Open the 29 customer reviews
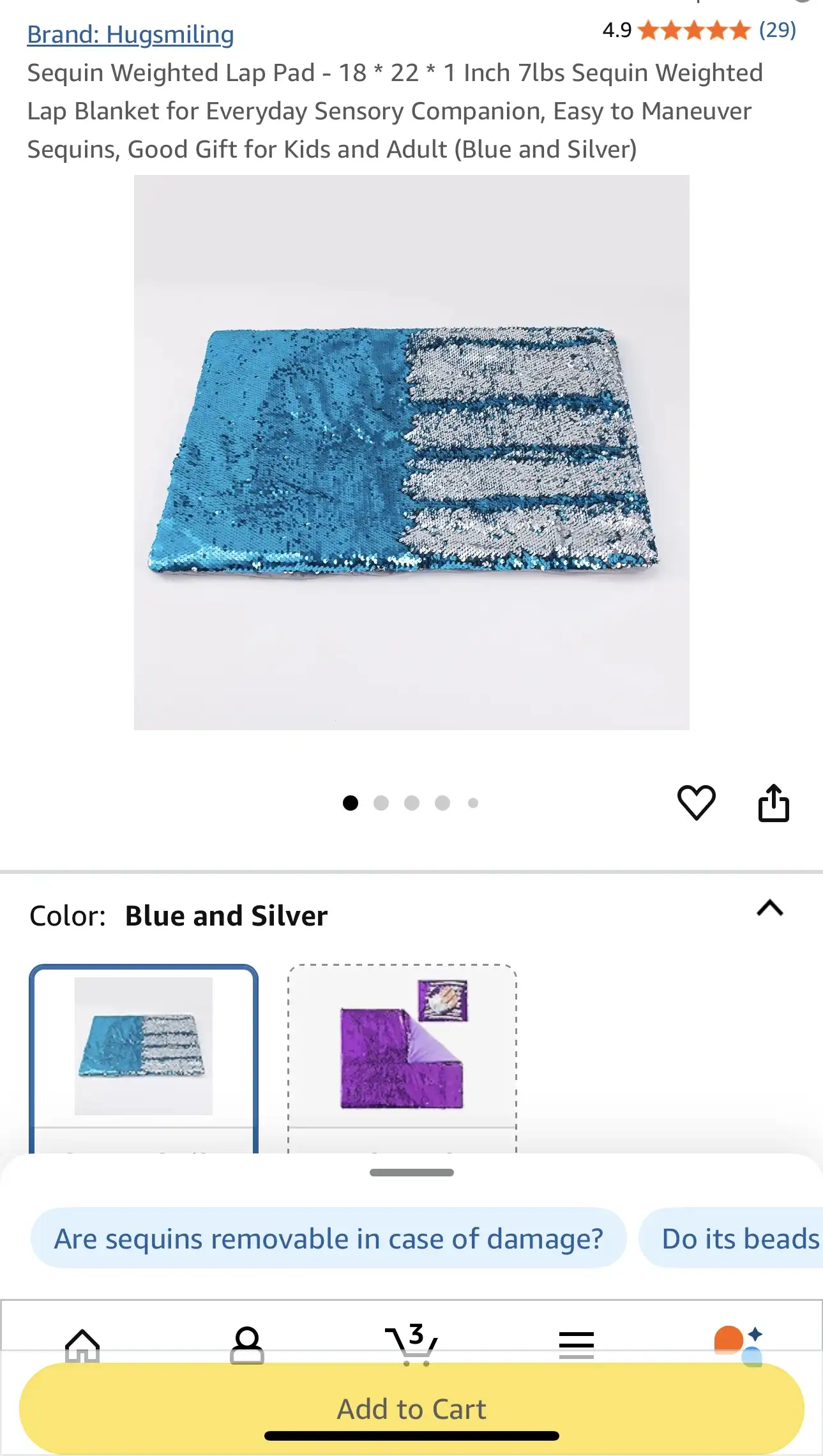This screenshot has width=823, height=1456. pos(776,30)
